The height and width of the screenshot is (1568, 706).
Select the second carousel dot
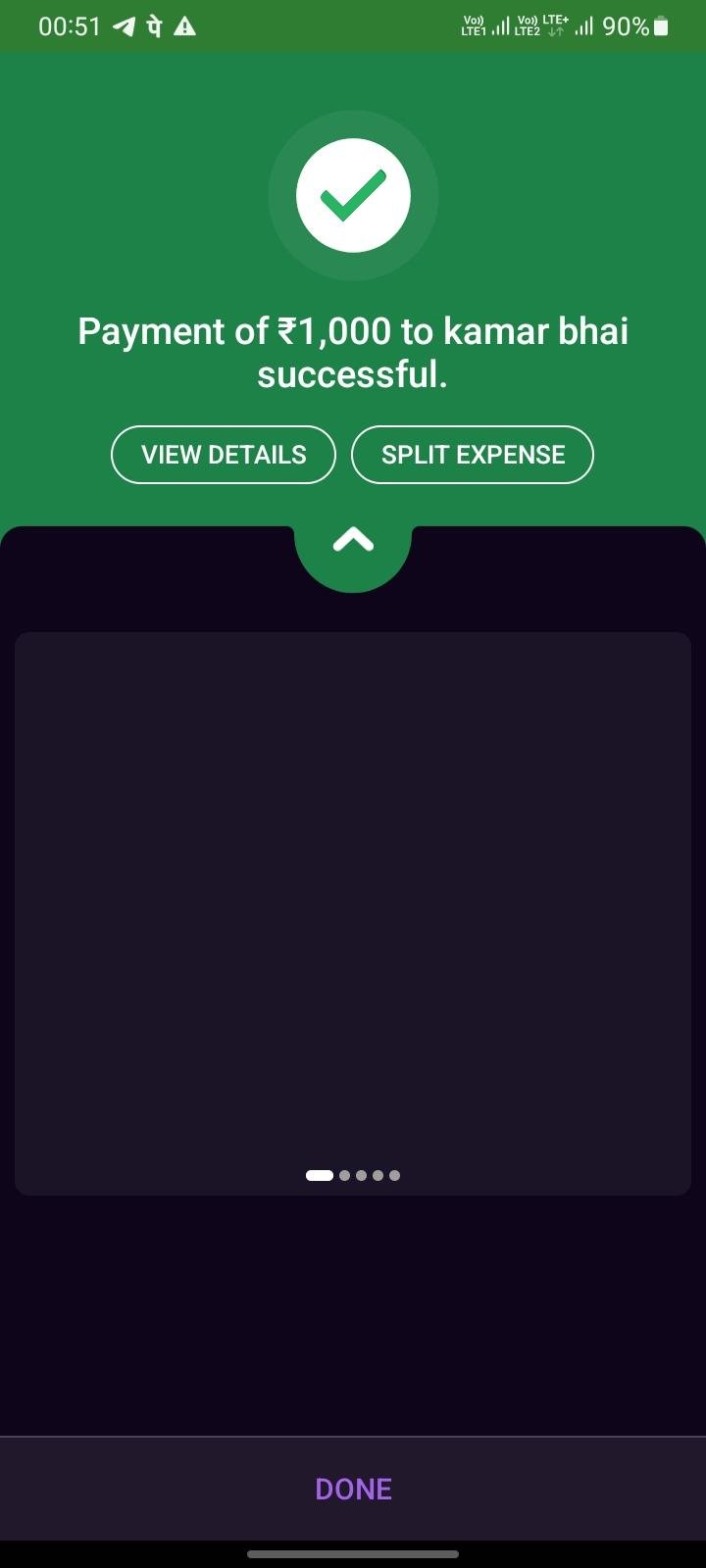point(343,1175)
